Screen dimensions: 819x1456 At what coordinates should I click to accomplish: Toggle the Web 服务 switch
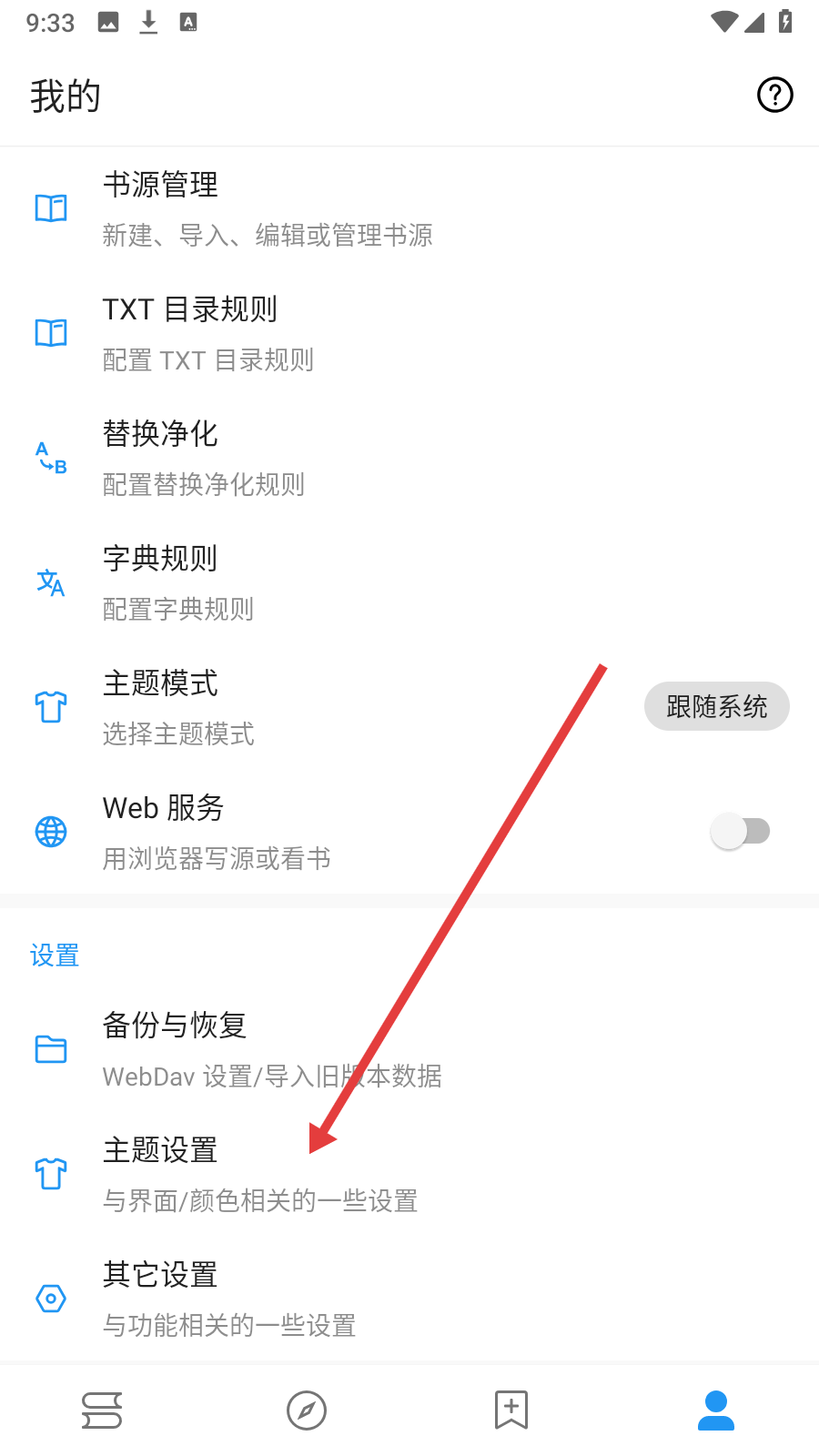coord(741,831)
